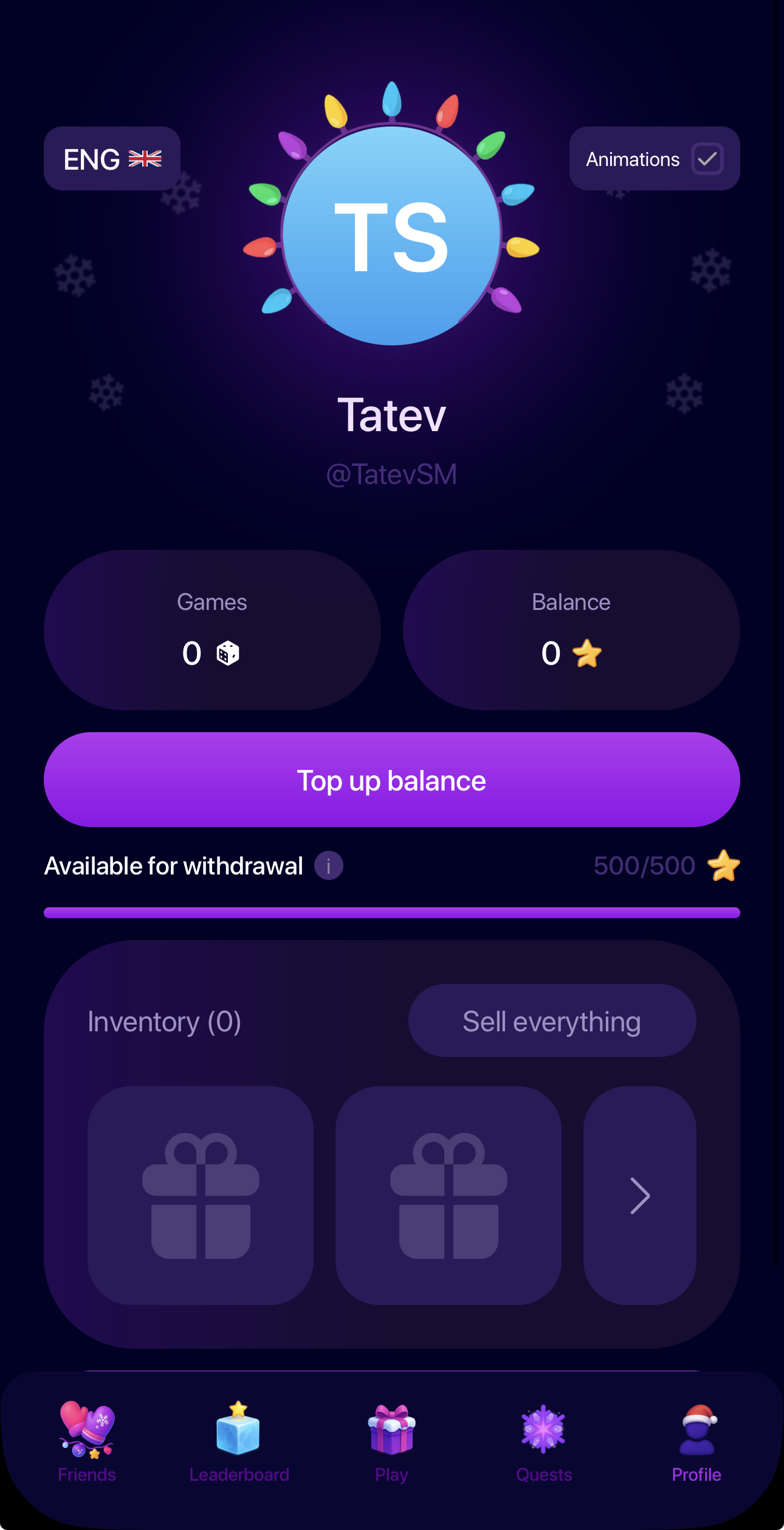Click the Sell everything button
The image size is (784, 1530).
pos(552,1020)
